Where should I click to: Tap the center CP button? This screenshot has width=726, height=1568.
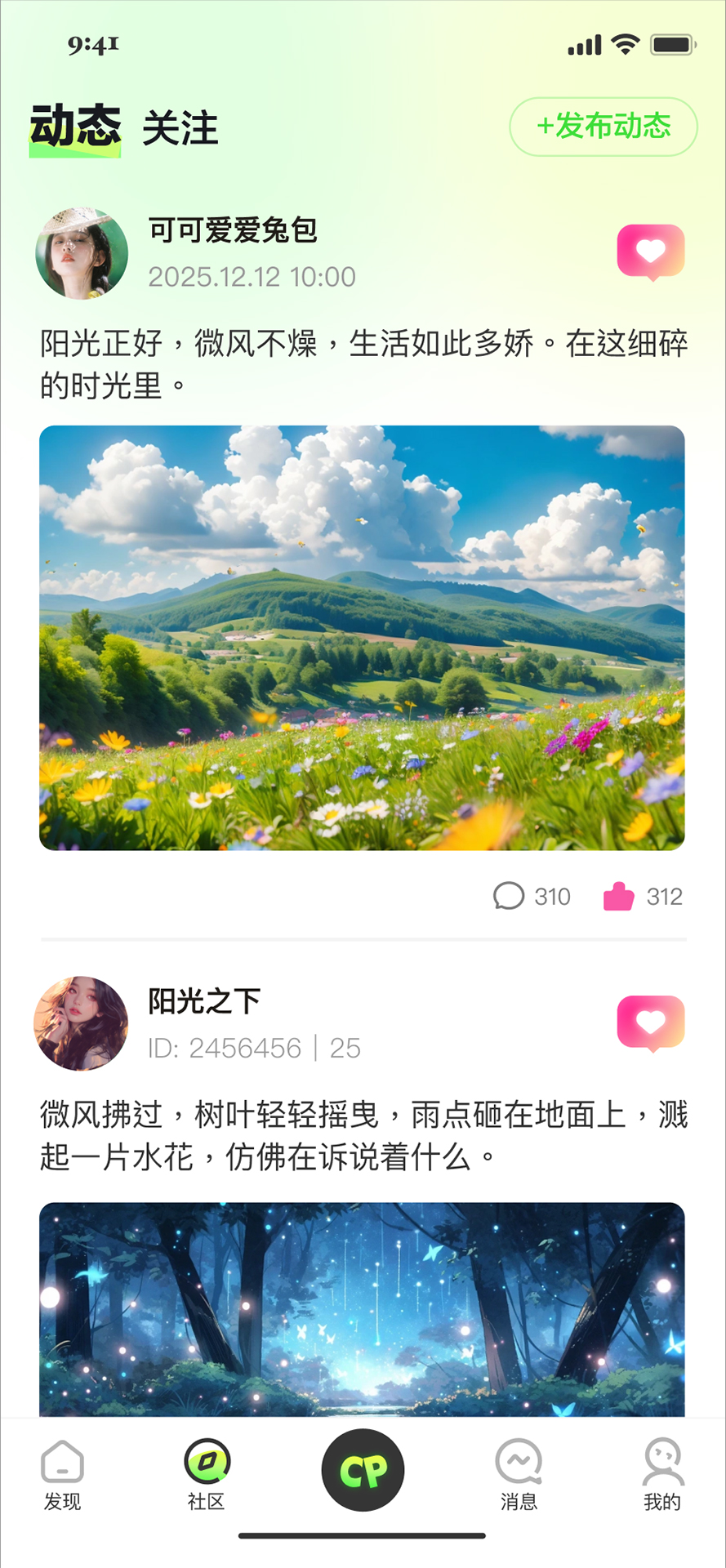[363, 1470]
